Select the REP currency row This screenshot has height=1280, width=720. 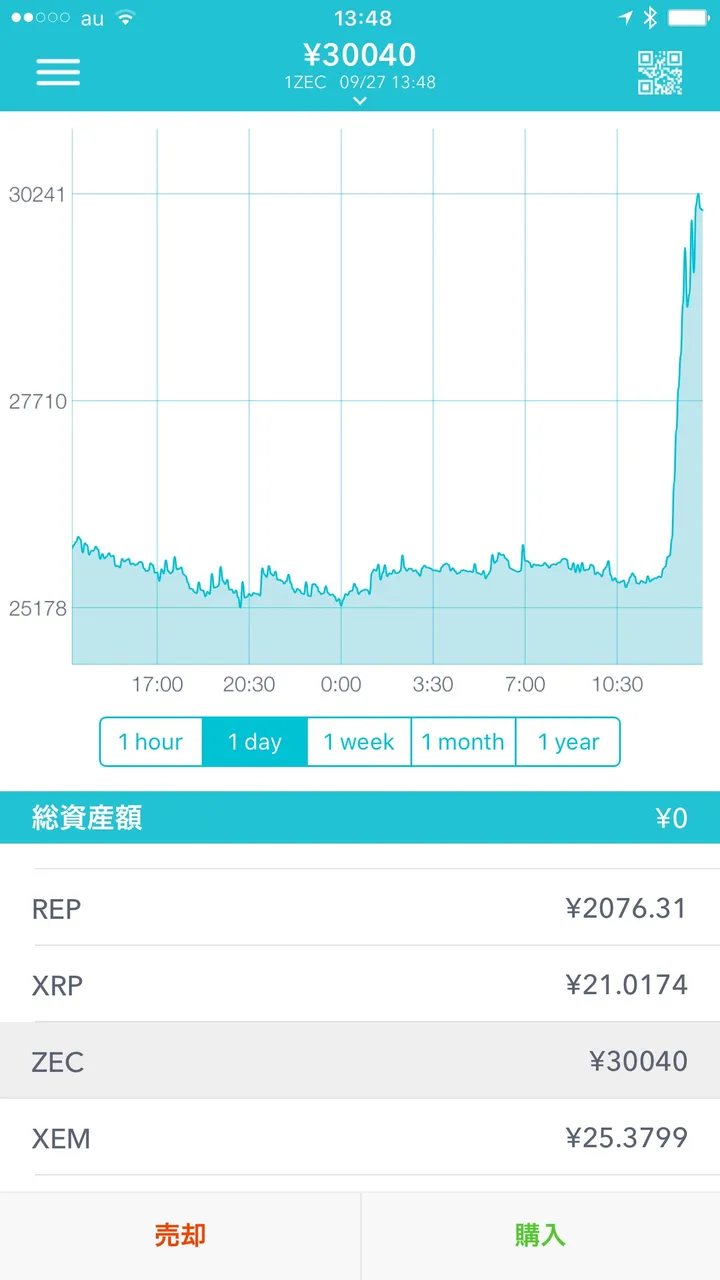360,908
